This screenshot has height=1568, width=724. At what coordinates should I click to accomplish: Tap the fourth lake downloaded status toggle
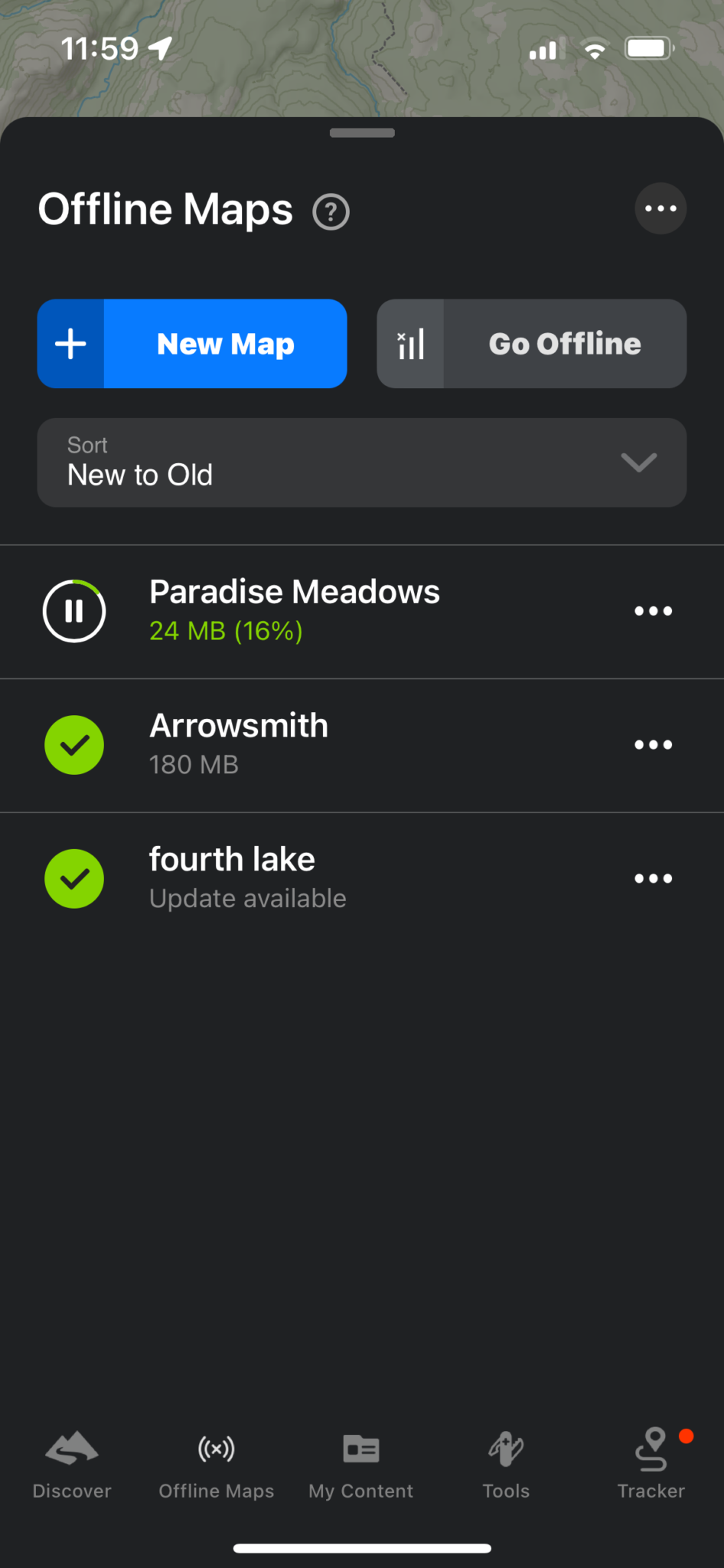point(74,878)
